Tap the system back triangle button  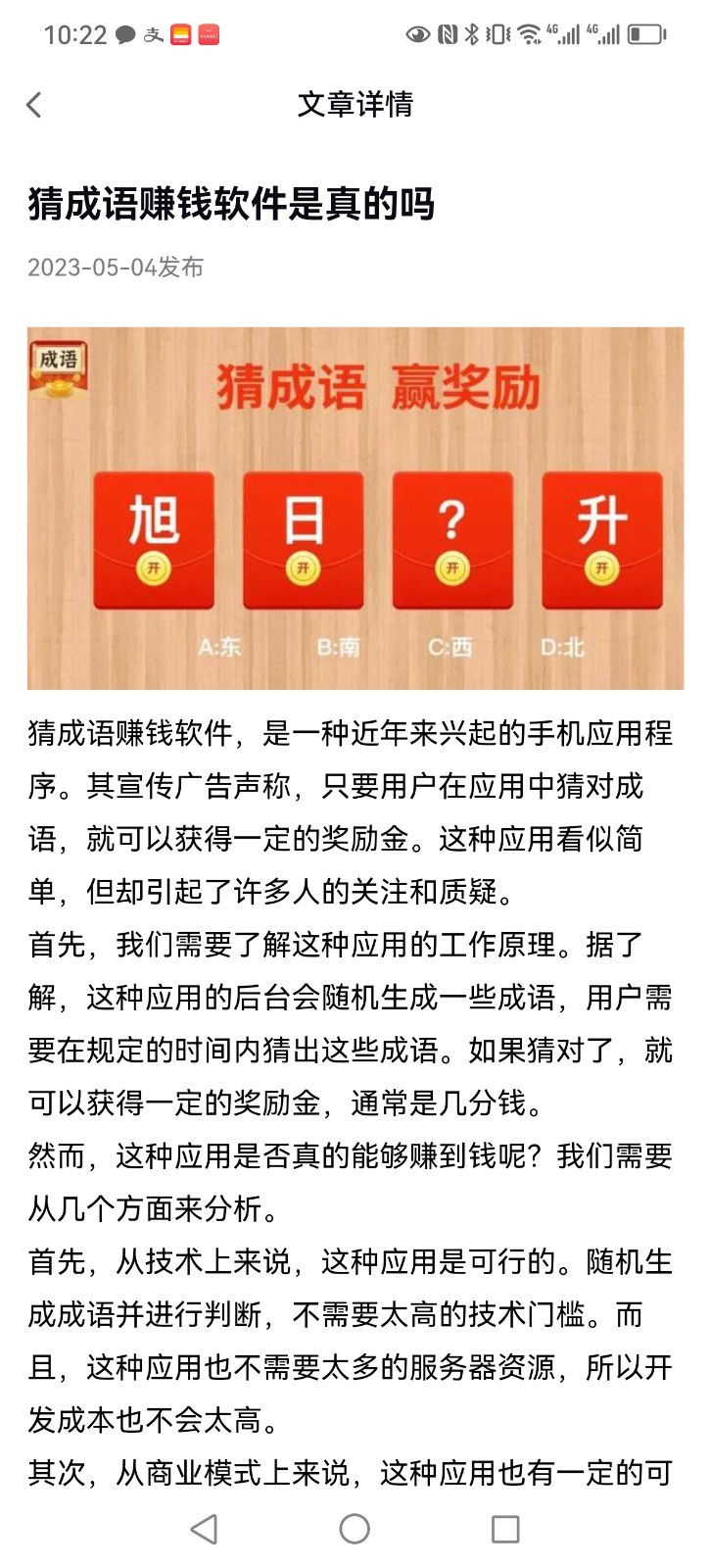tap(204, 1529)
